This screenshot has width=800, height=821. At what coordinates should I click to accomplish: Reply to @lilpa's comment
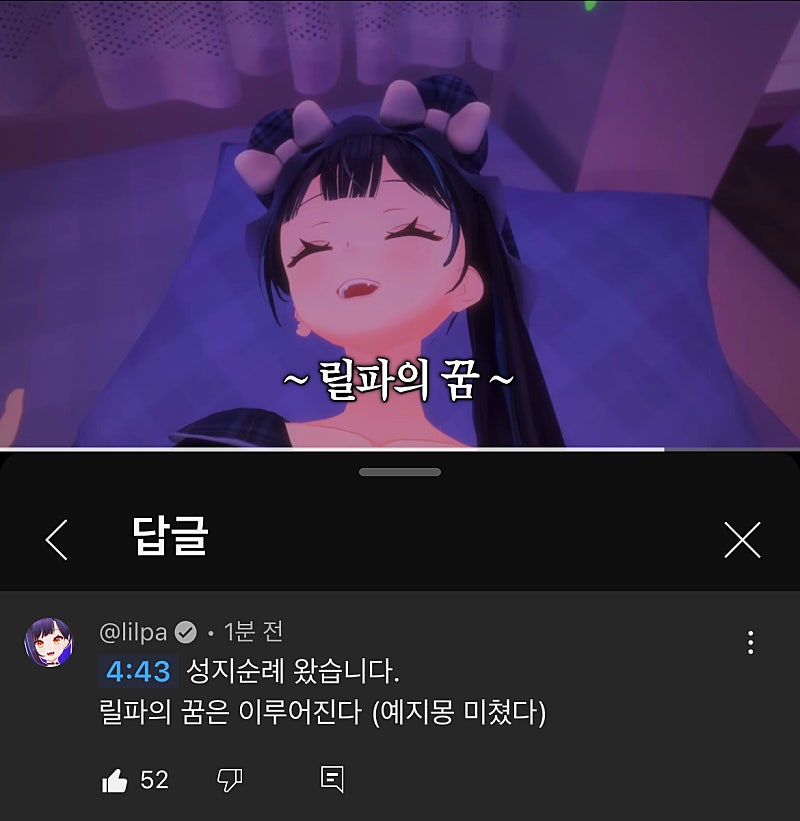pos(332,779)
